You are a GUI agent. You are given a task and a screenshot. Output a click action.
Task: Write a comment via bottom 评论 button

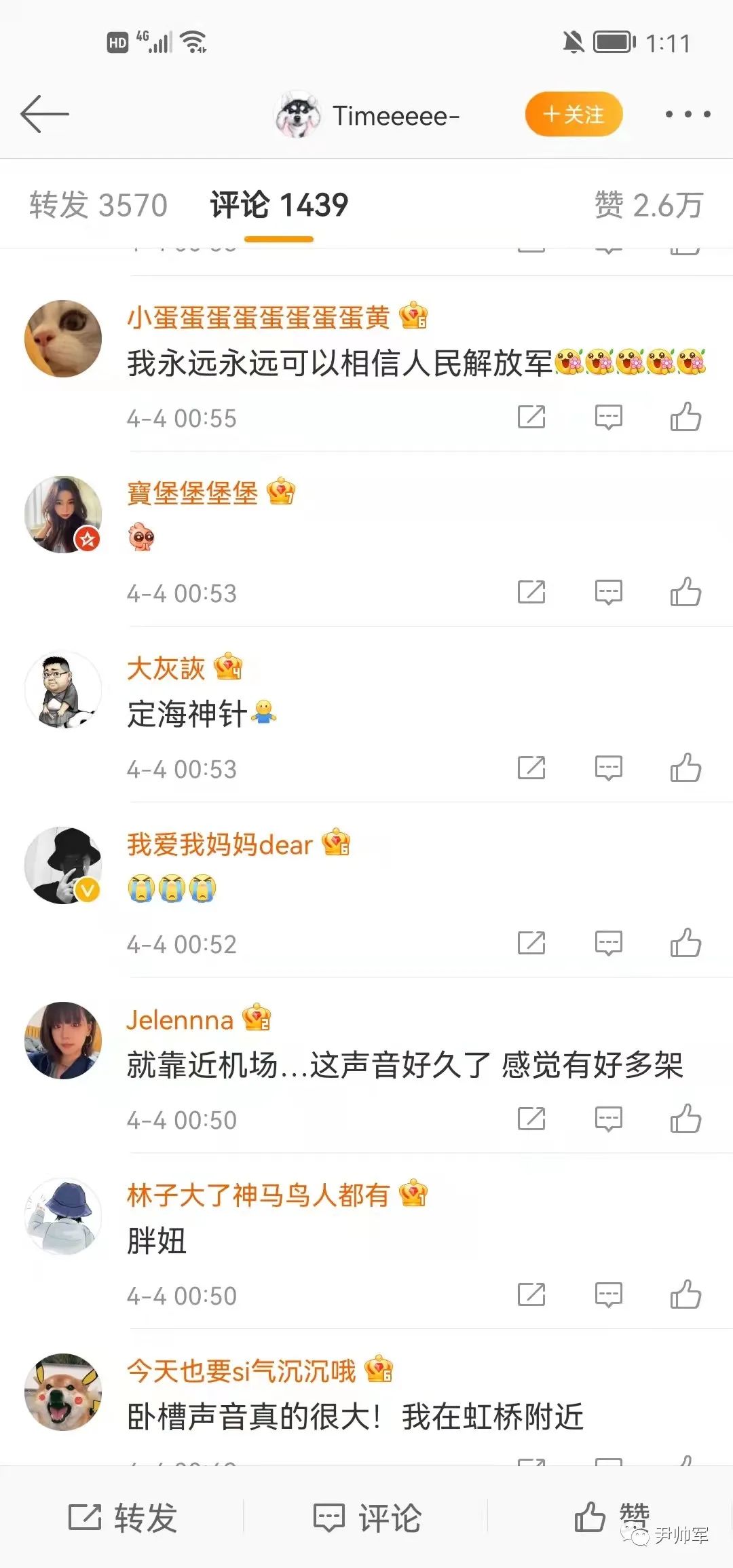367,1518
